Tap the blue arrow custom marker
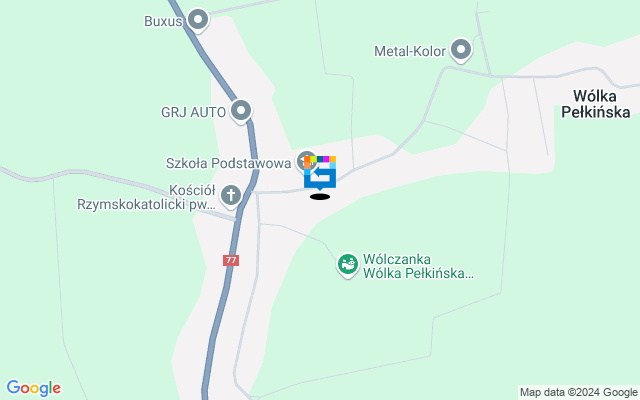The height and width of the screenshot is (400, 640). click(320, 175)
